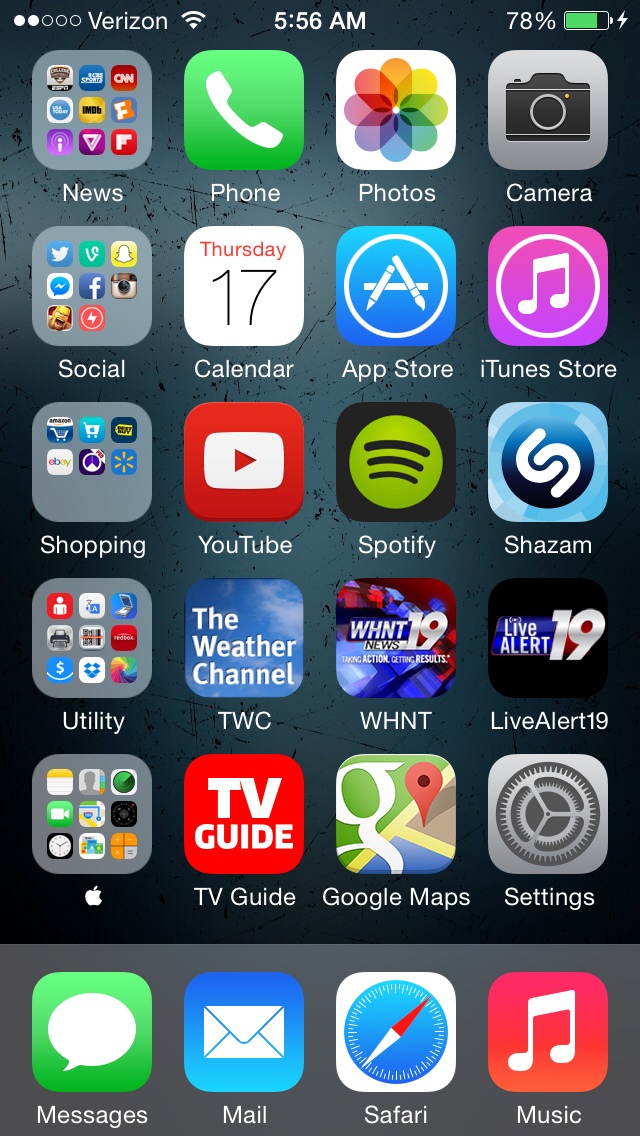Launch Shazam

[x=548, y=462]
